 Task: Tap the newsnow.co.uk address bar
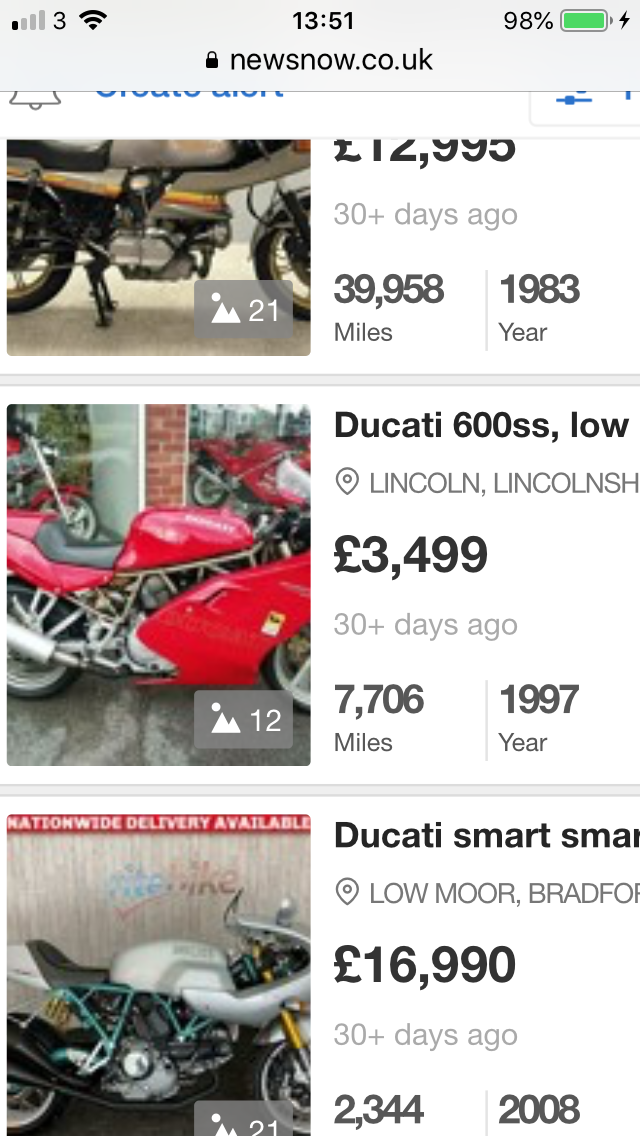(320, 60)
